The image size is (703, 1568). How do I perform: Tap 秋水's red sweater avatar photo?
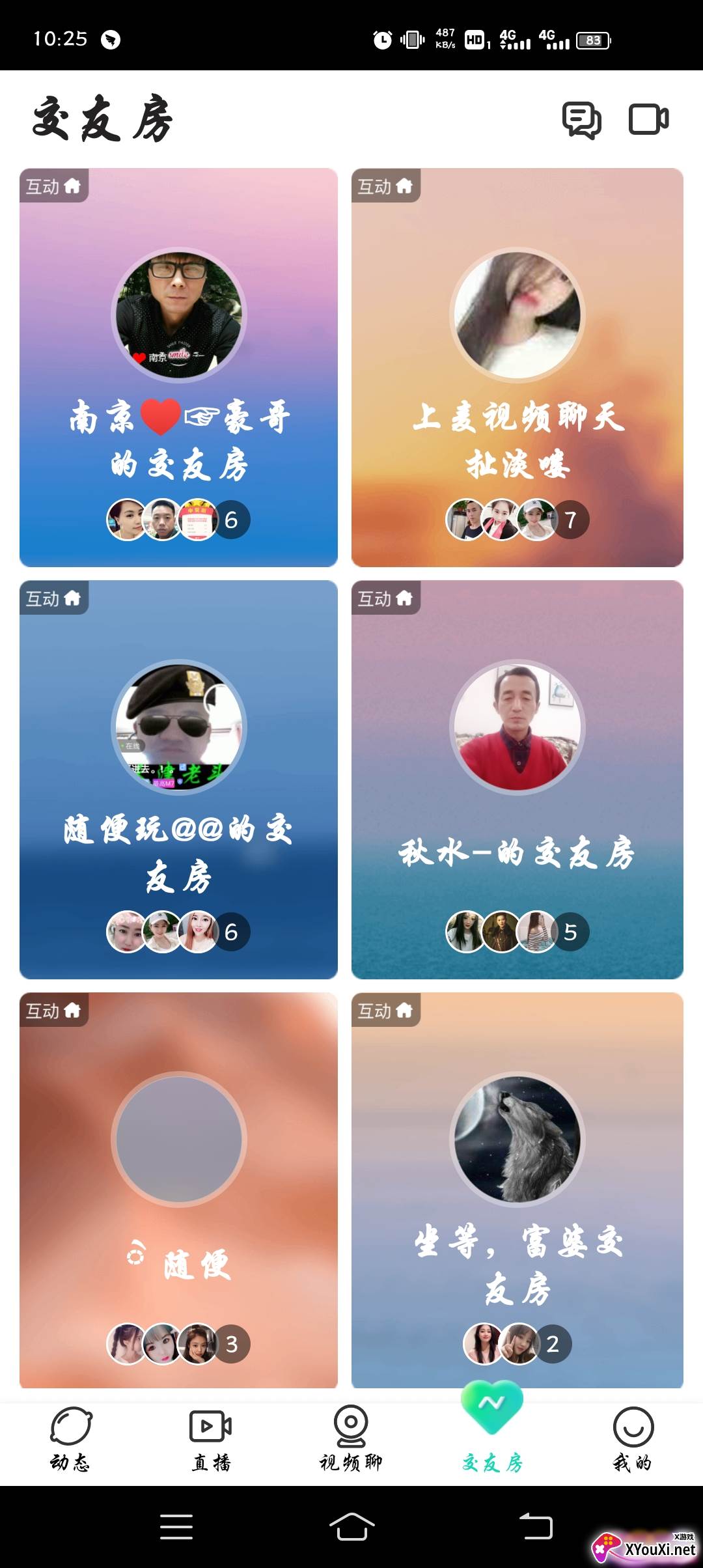pos(517,727)
